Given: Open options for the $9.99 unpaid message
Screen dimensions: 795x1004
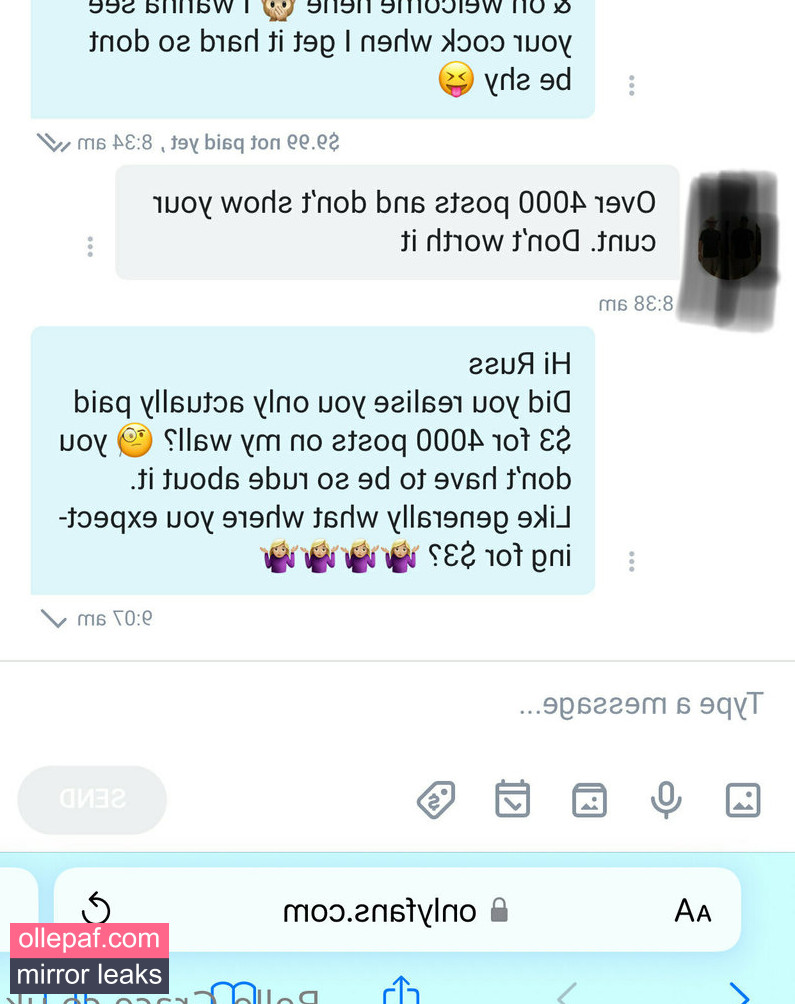Looking at the screenshot, I should tap(631, 85).
